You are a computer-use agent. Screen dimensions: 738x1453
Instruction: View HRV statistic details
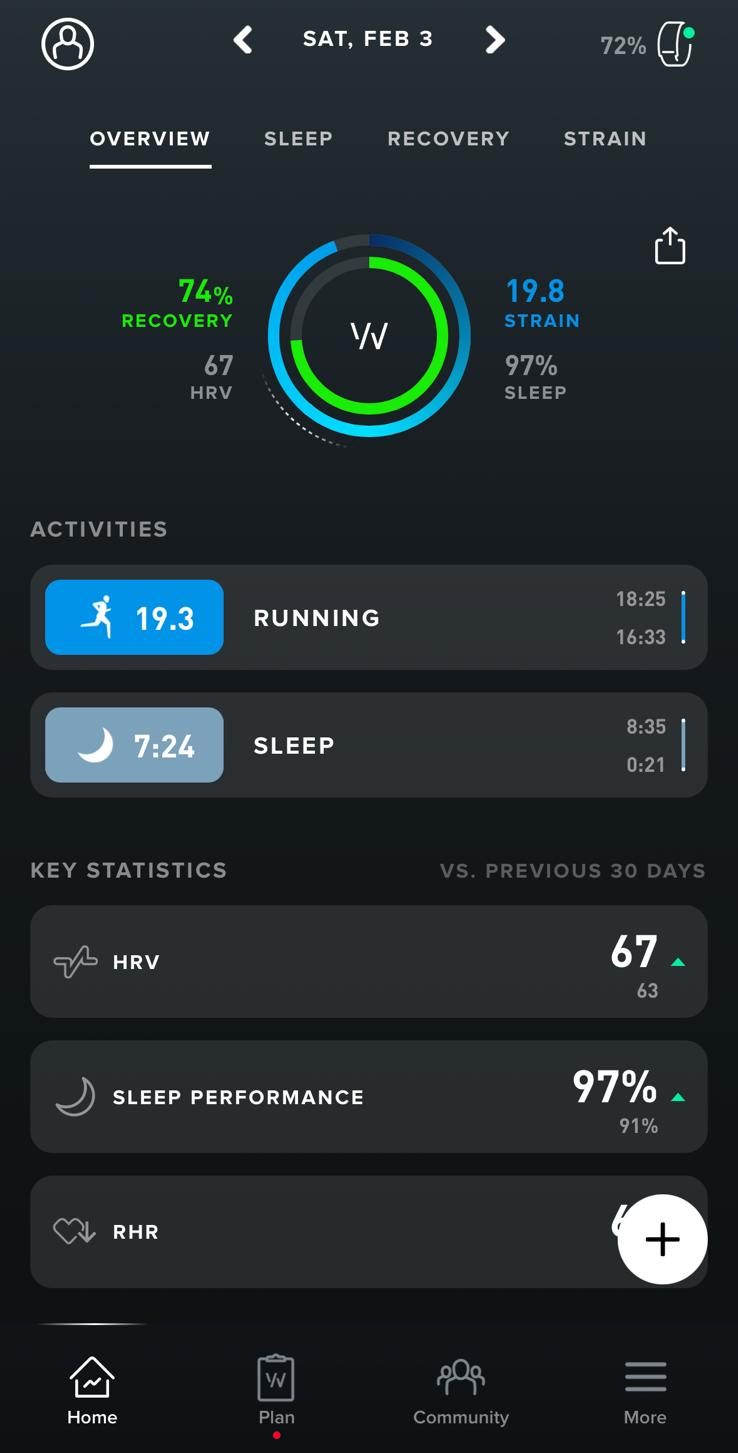369,962
